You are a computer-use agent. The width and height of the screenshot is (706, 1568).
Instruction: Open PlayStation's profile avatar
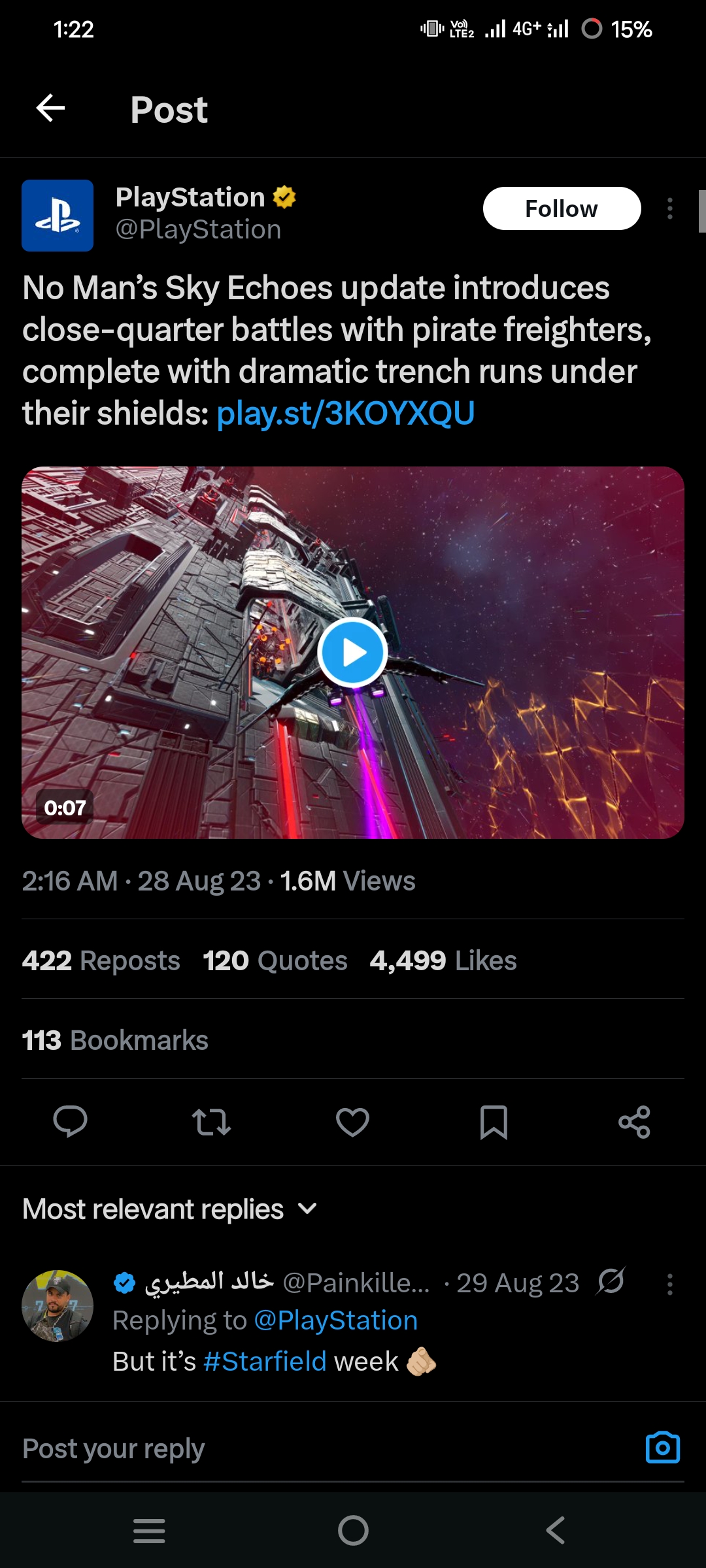[x=58, y=216]
